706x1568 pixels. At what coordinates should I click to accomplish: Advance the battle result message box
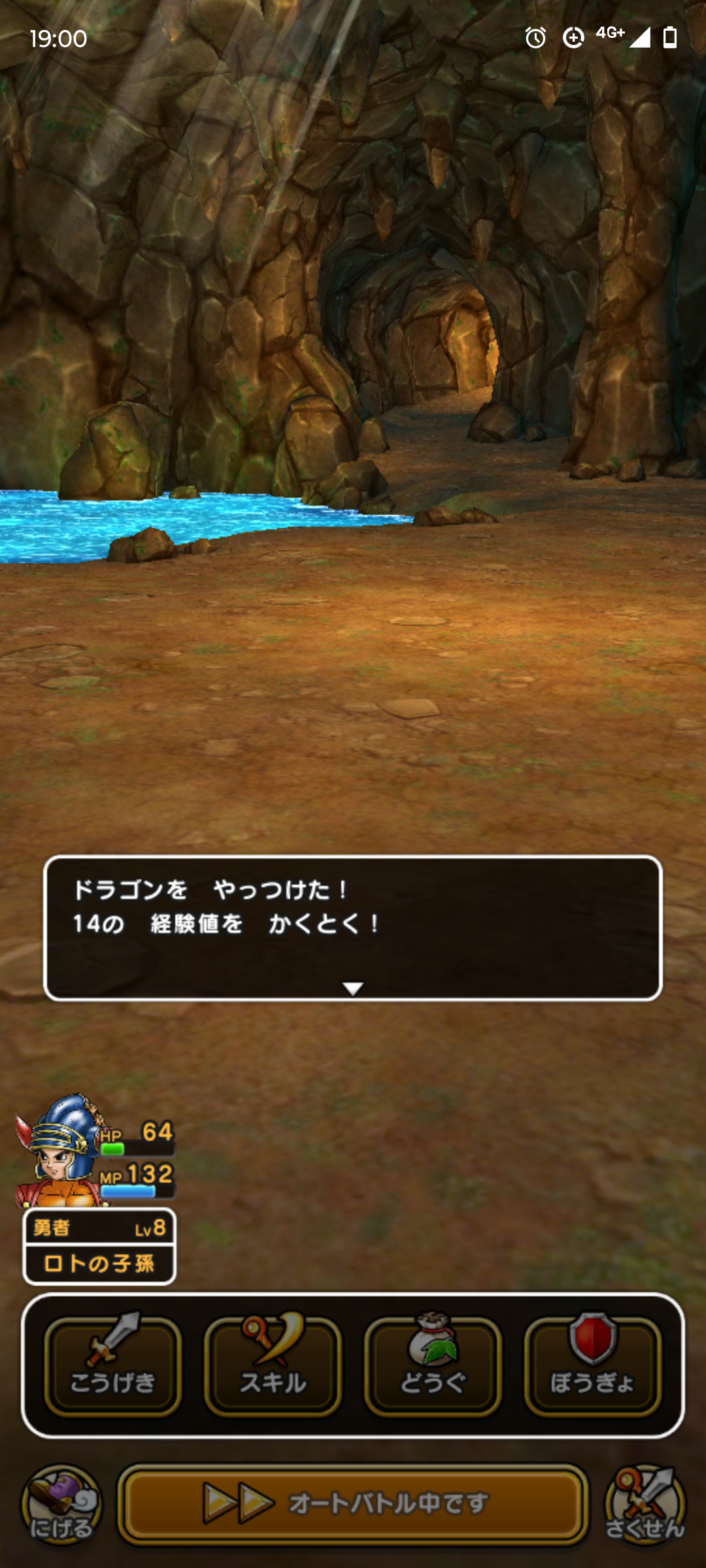tap(353, 928)
